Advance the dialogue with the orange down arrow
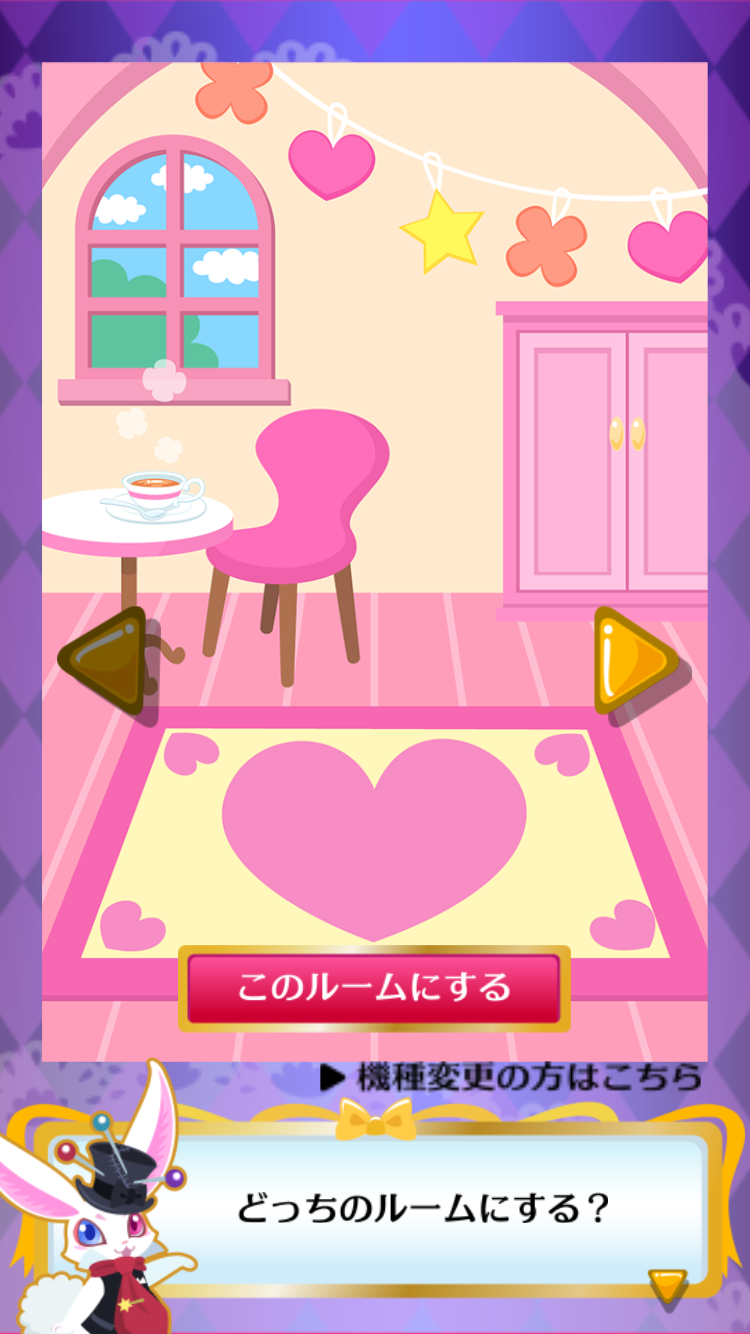 click(x=667, y=1284)
